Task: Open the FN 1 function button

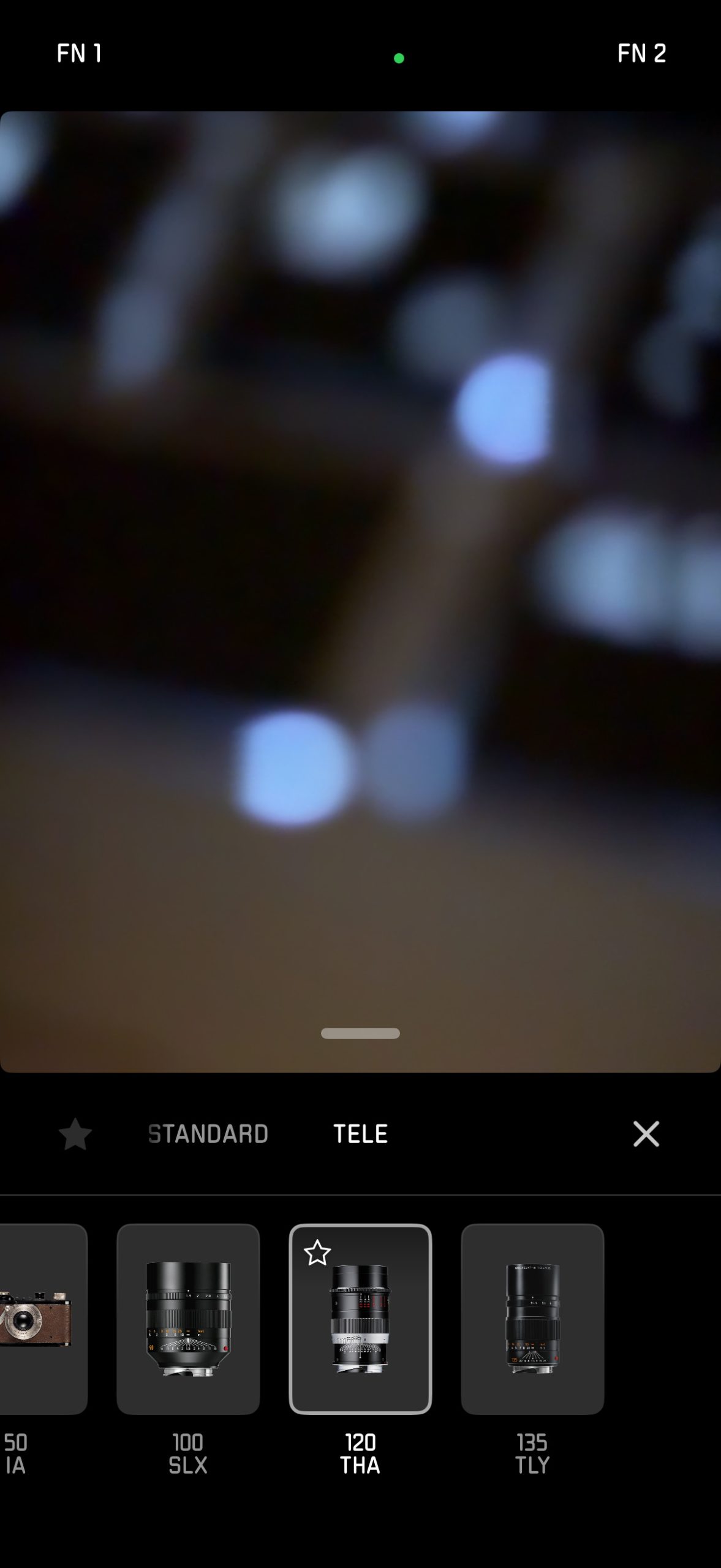Action: tap(79, 53)
